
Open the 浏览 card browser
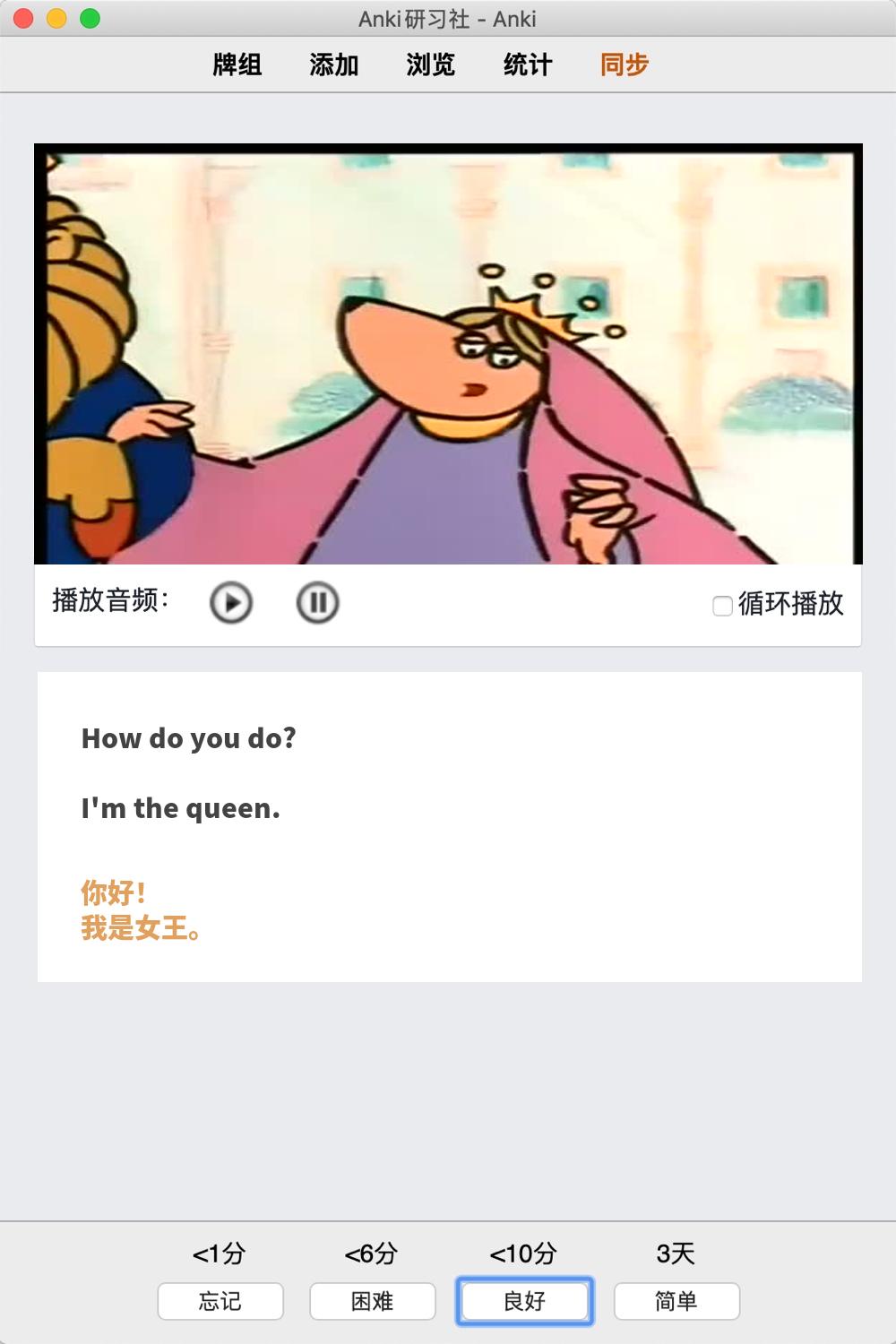point(431,65)
